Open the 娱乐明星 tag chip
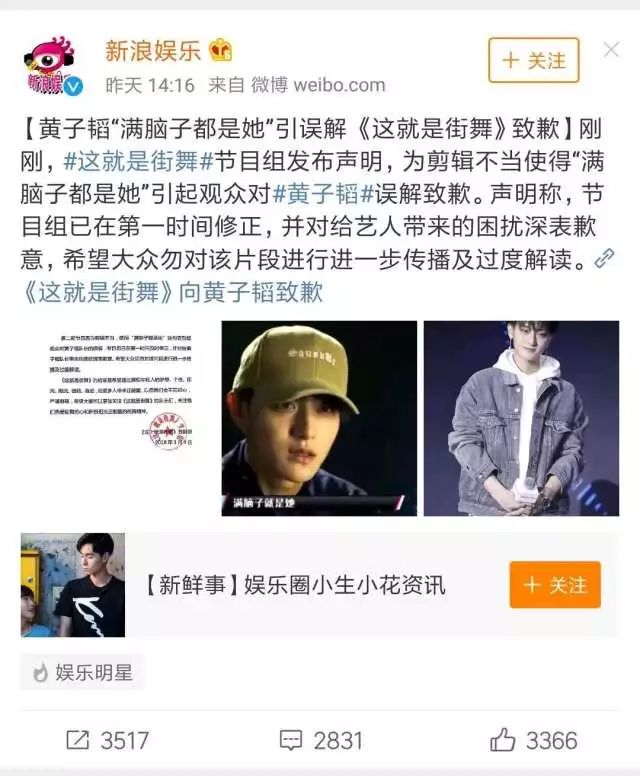 [82, 673]
